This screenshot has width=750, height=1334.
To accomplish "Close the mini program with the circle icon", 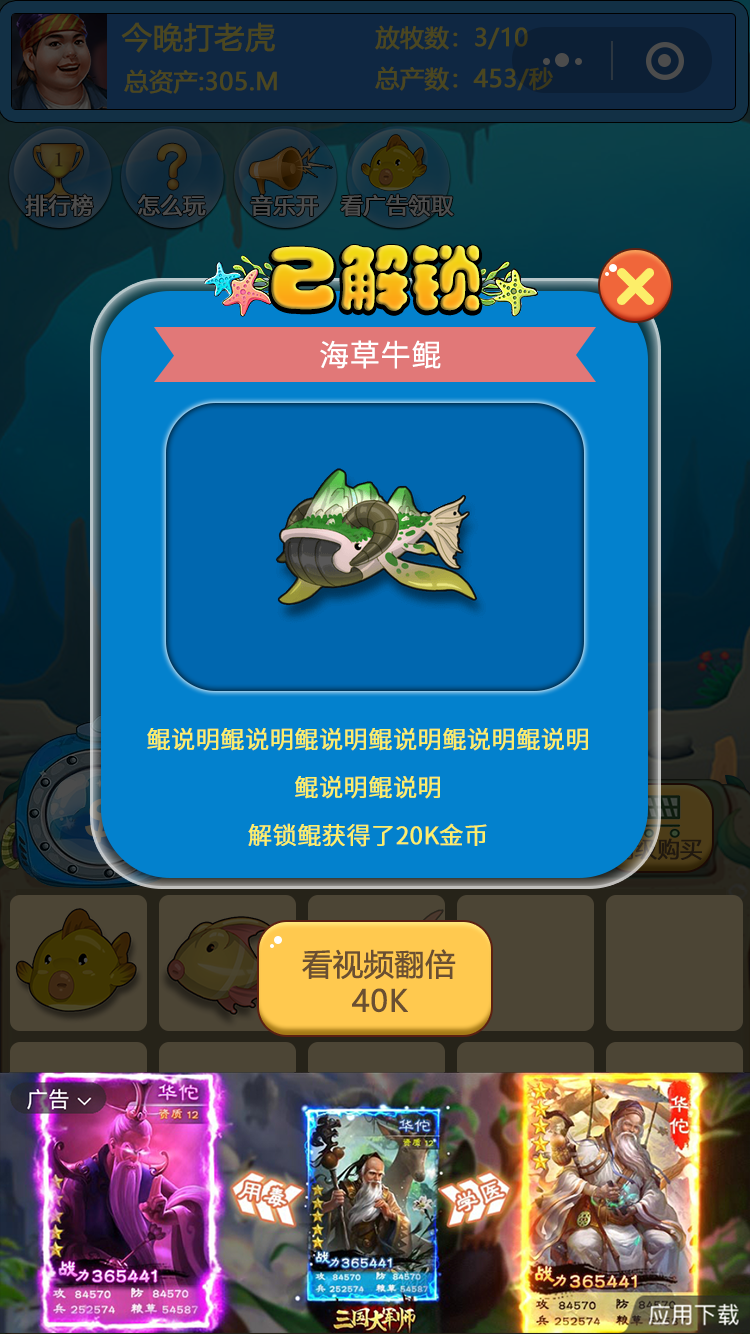I will [664, 61].
